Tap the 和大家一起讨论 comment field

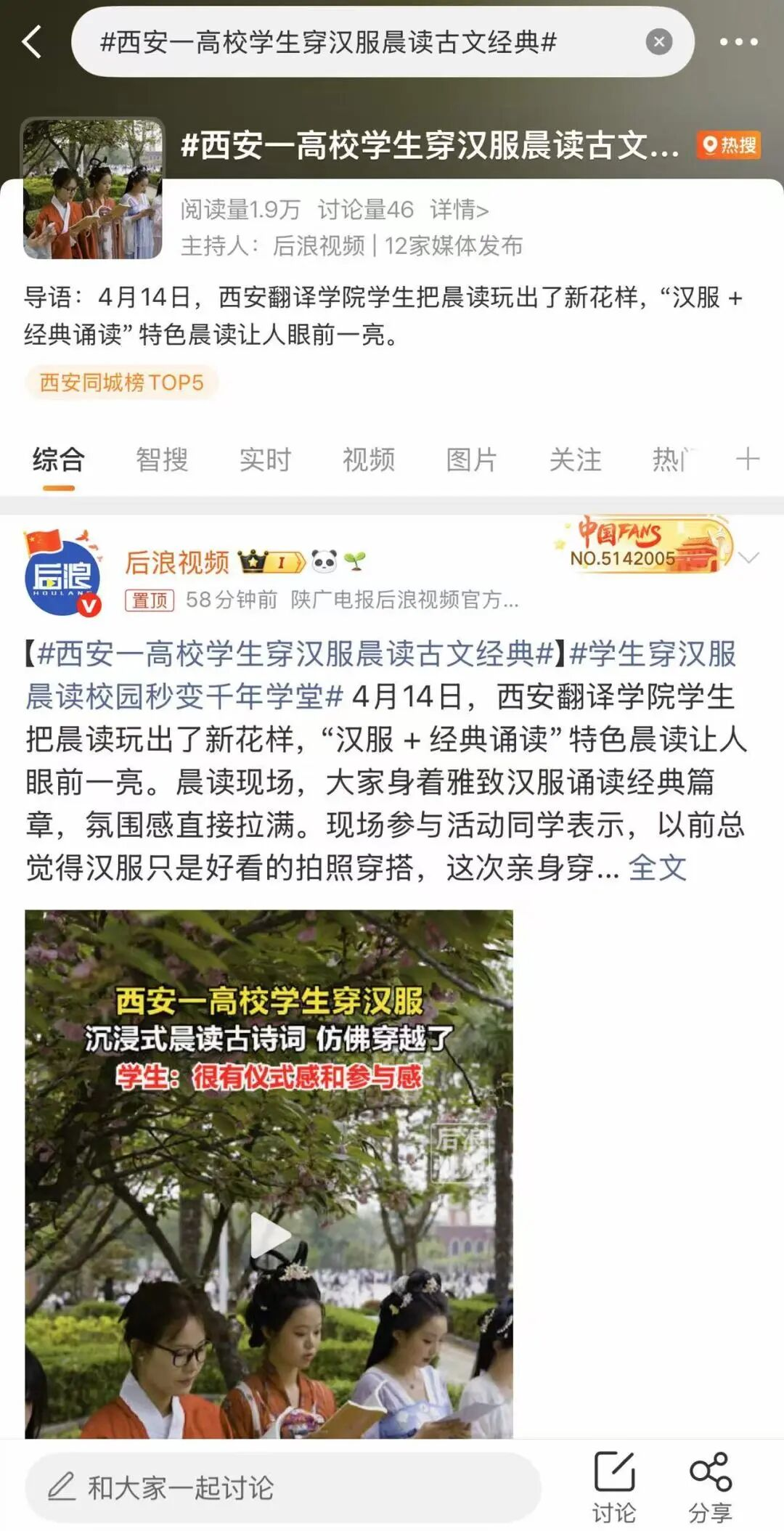coord(283,1487)
